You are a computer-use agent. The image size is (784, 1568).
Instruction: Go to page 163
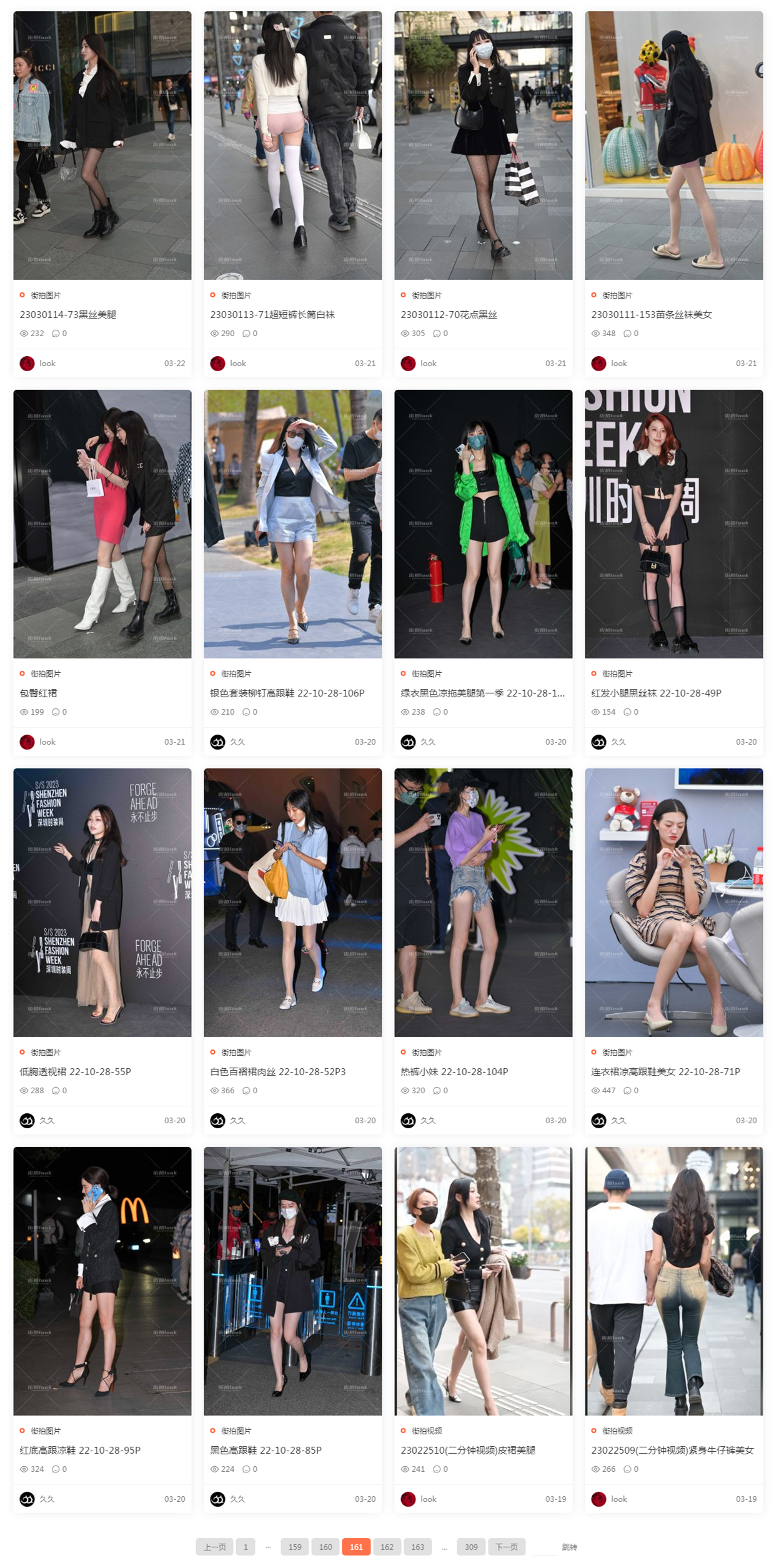click(x=418, y=1547)
